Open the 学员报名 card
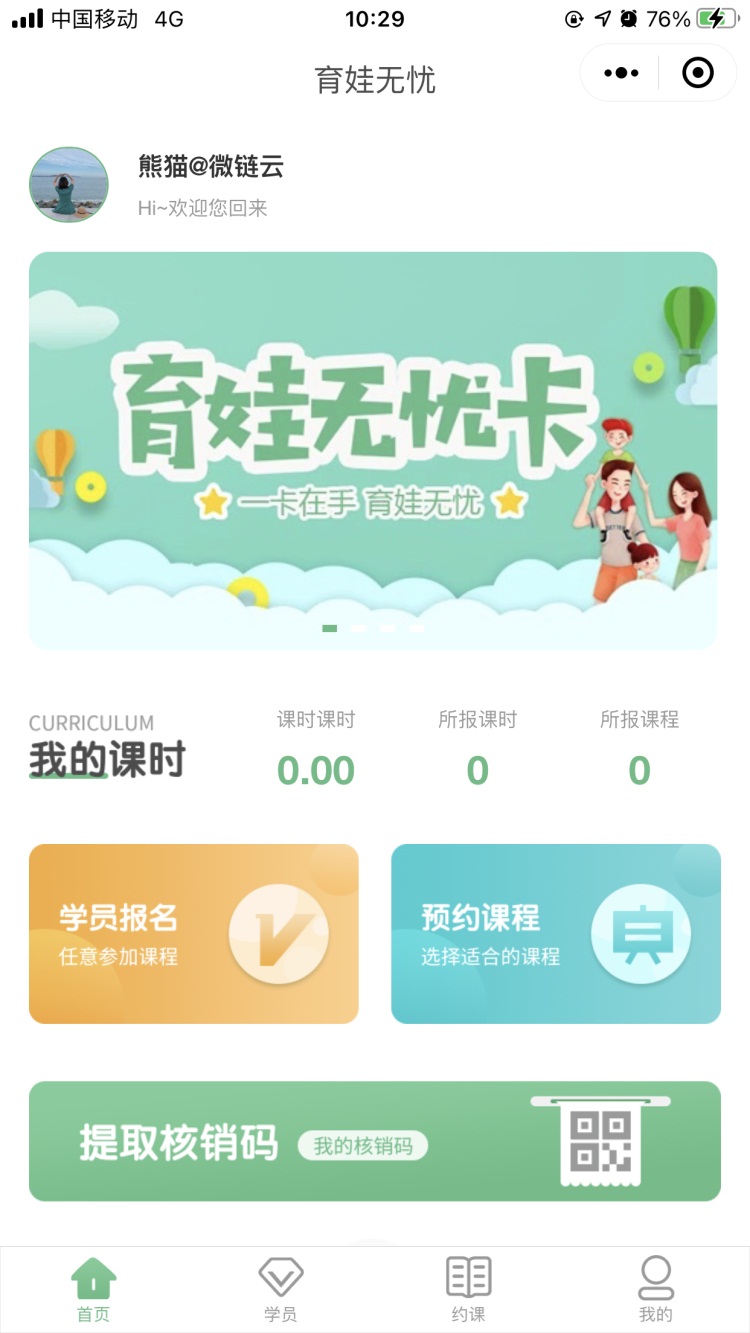Image resolution: width=750 pixels, height=1333 pixels. click(x=193, y=934)
